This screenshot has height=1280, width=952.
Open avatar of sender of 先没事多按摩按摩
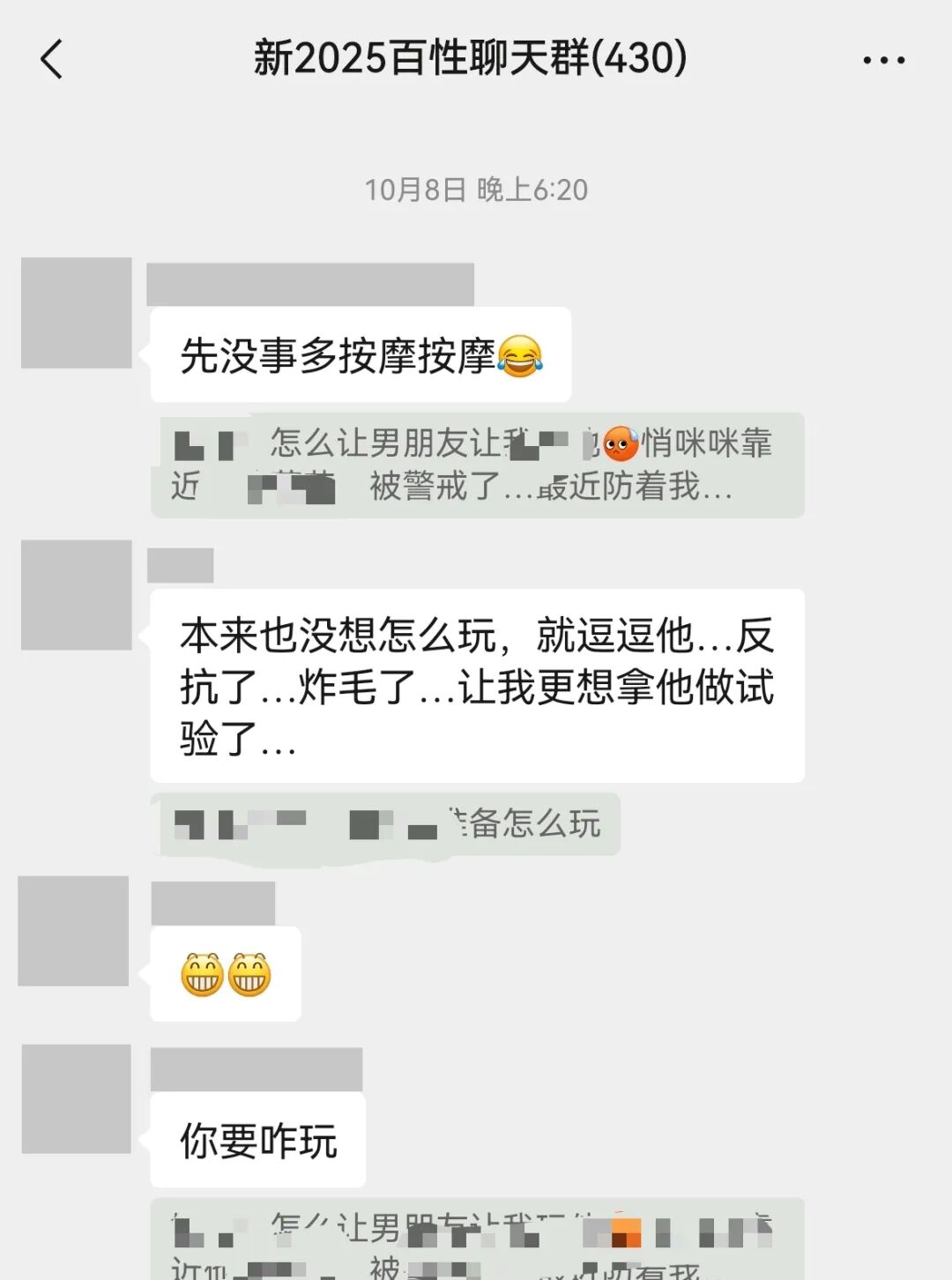click(x=77, y=313)
